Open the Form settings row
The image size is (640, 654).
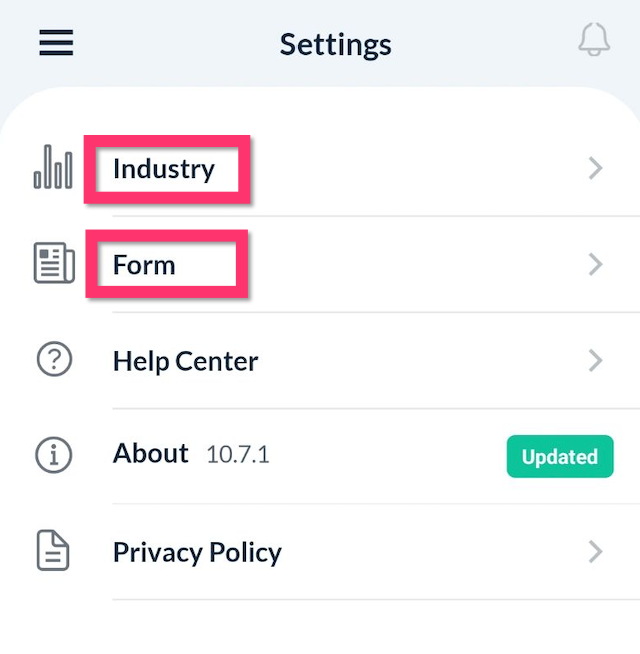coord(145,265)
